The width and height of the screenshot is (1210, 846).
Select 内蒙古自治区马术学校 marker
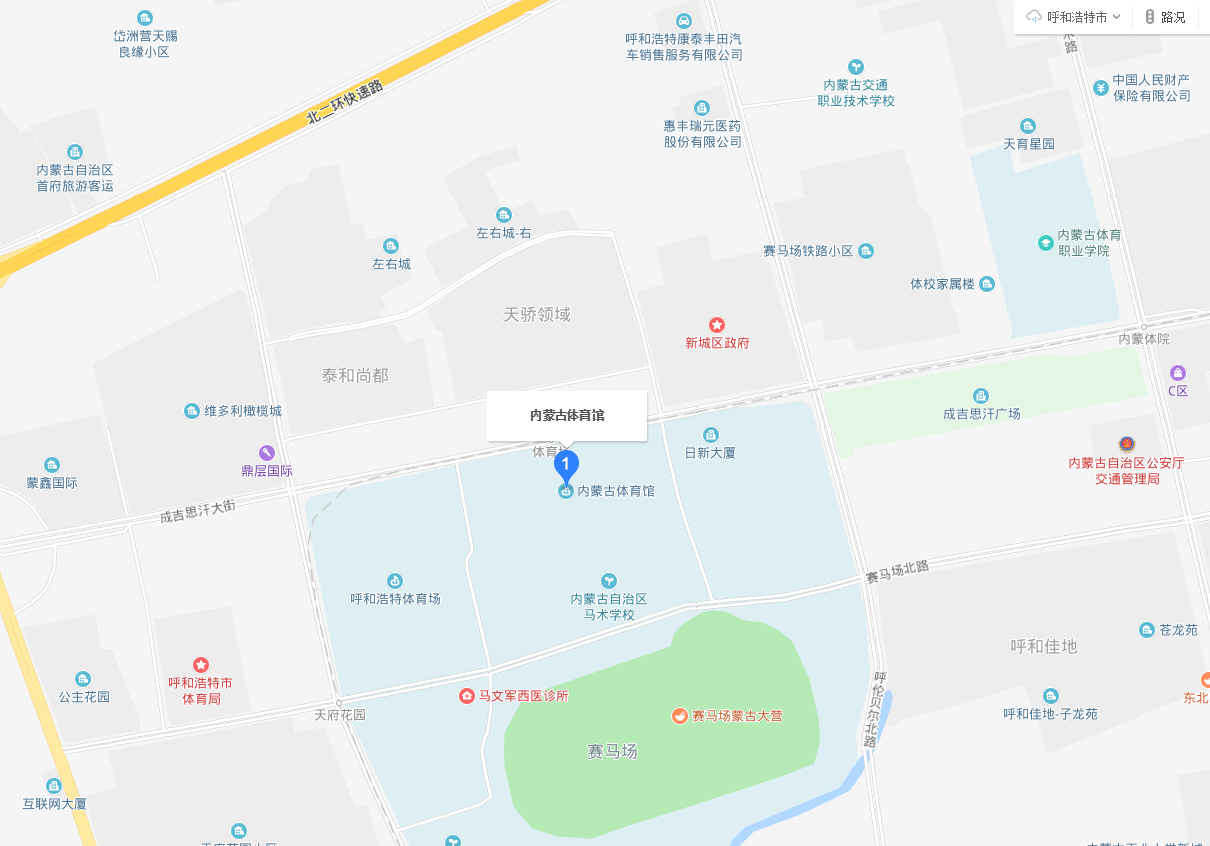(x=608, y=581)
